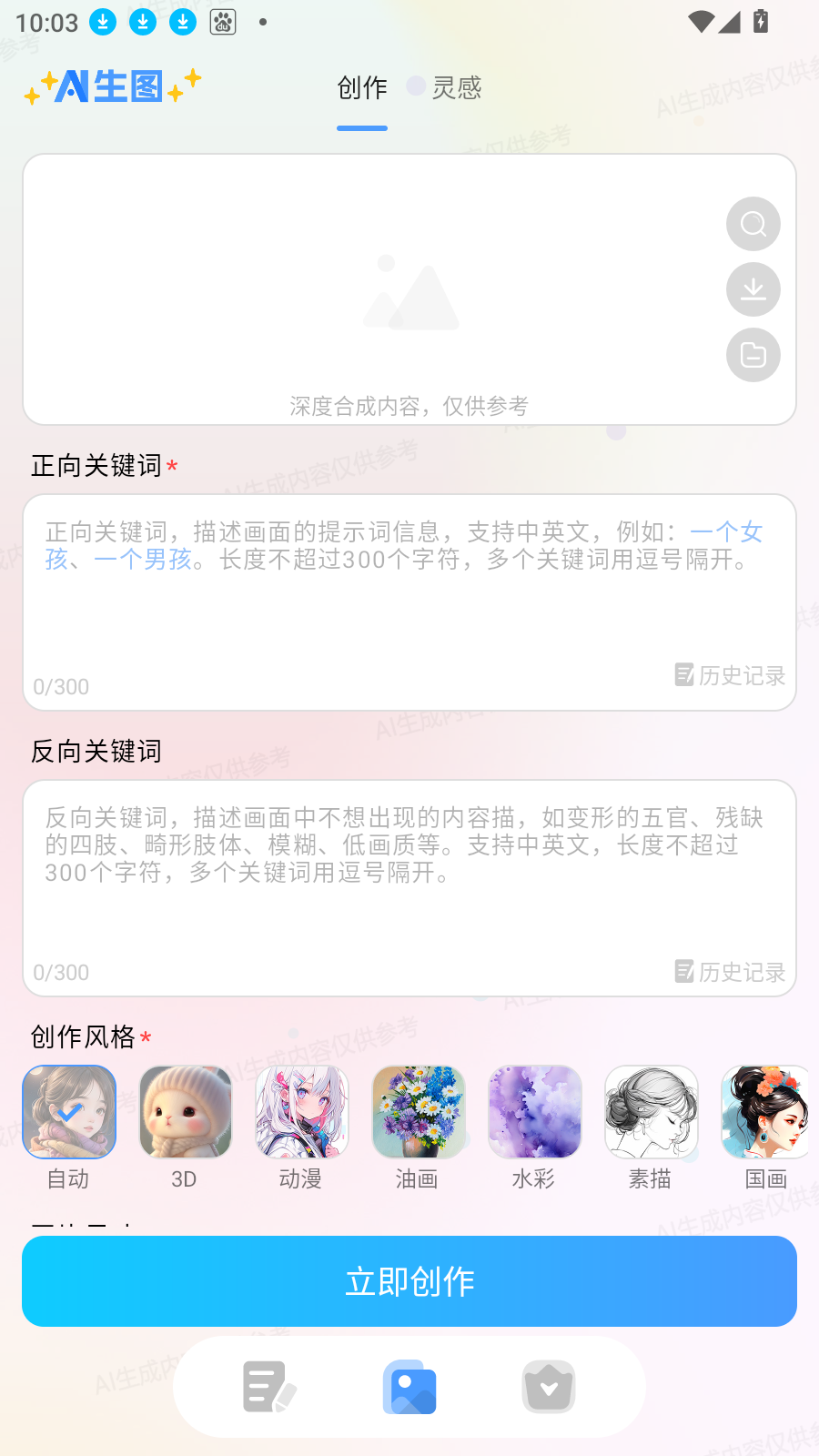Open the membership icon in bottom navigation
This screenshot has width=819, height=1456.
click(x=548, y=1386)
